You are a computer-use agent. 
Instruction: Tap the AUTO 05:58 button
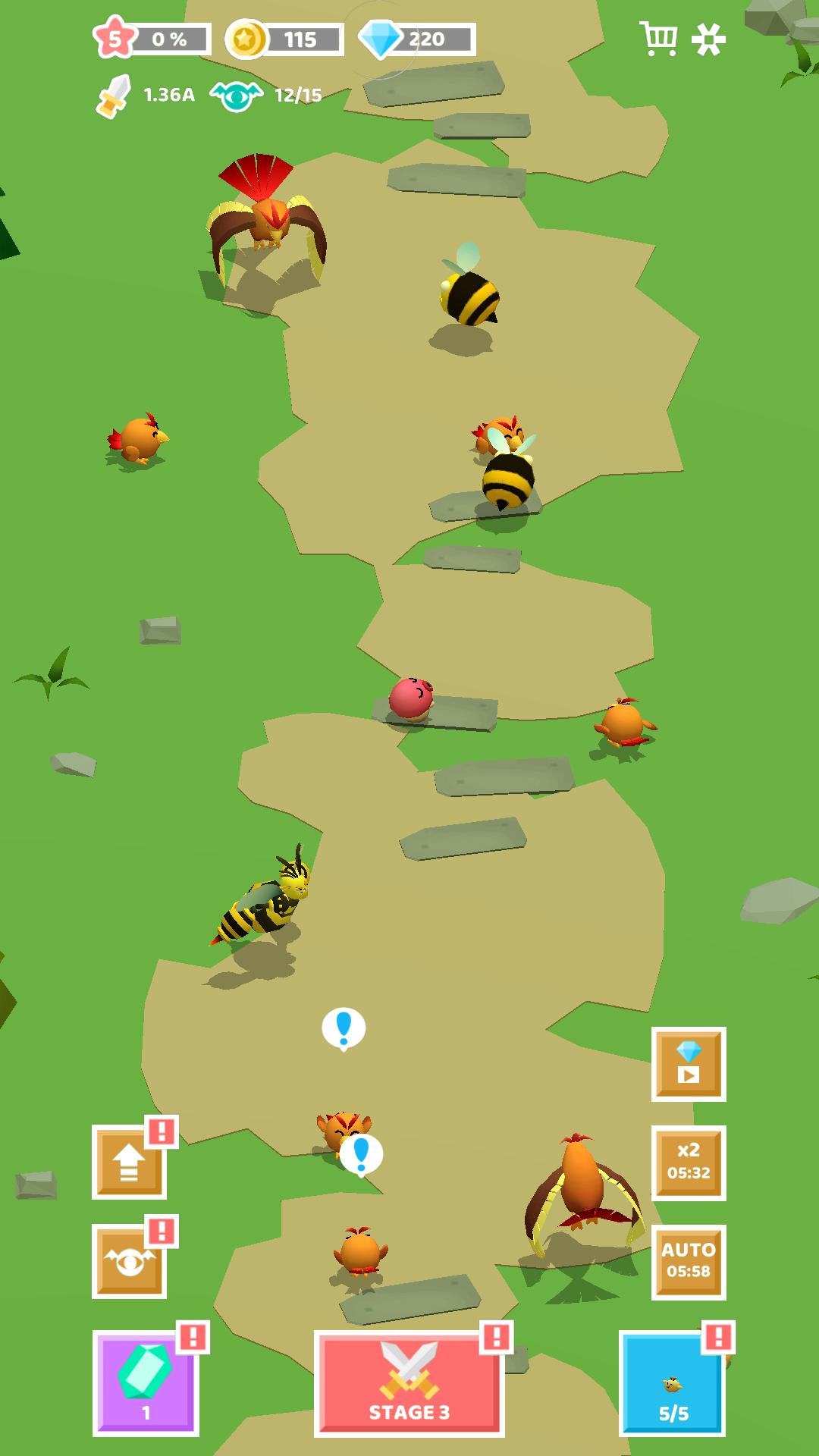(x=689, y=1261)
